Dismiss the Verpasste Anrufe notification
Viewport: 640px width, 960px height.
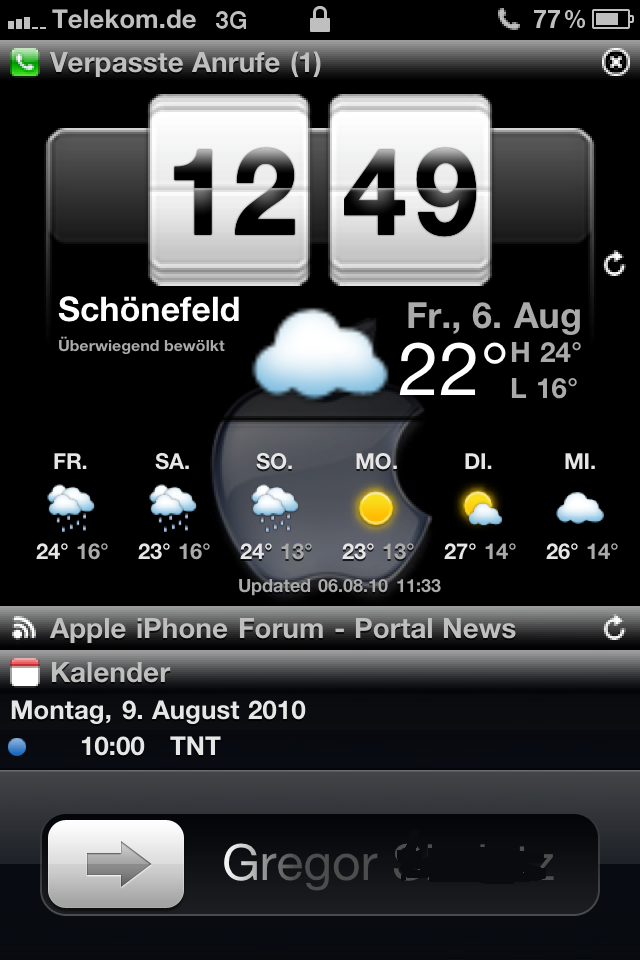point(616,62)
